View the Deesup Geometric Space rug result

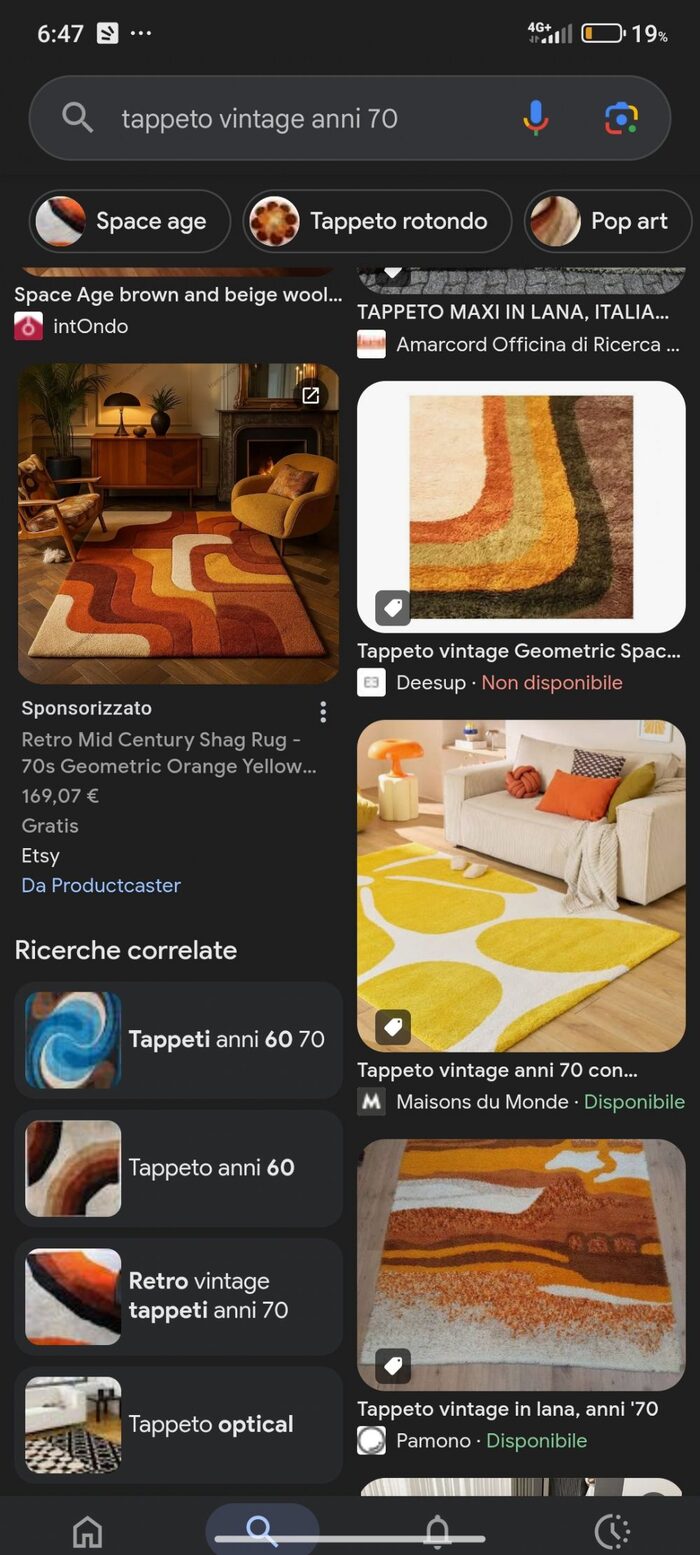pyautogui.click(x=521, y=507)
